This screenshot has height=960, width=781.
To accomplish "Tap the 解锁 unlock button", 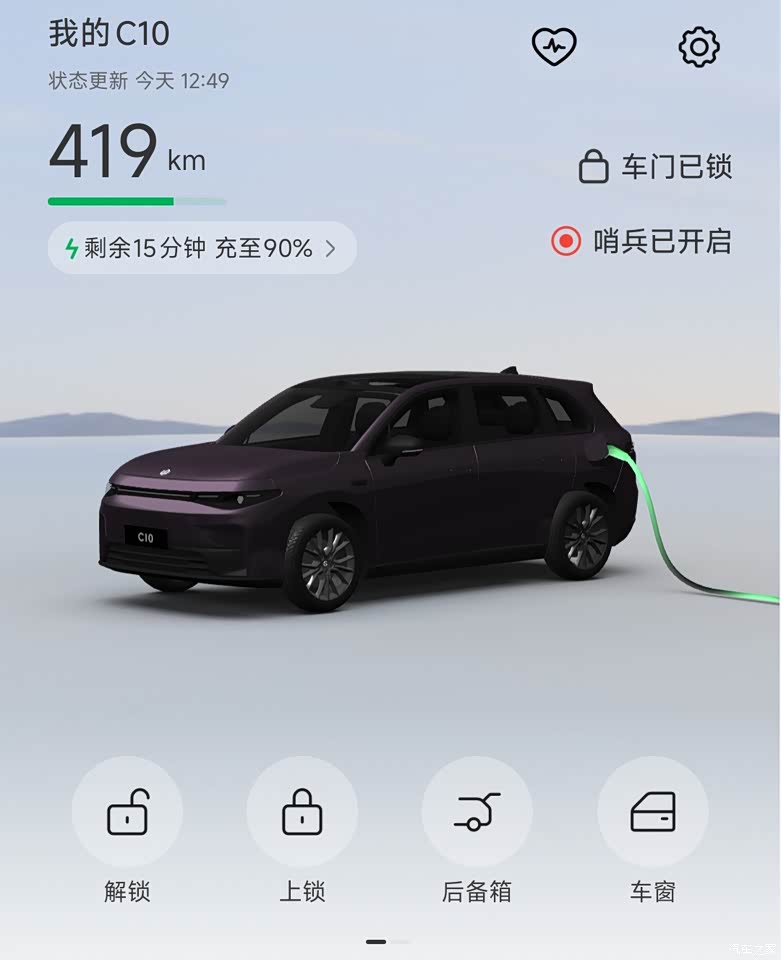I will coord(127,811).
